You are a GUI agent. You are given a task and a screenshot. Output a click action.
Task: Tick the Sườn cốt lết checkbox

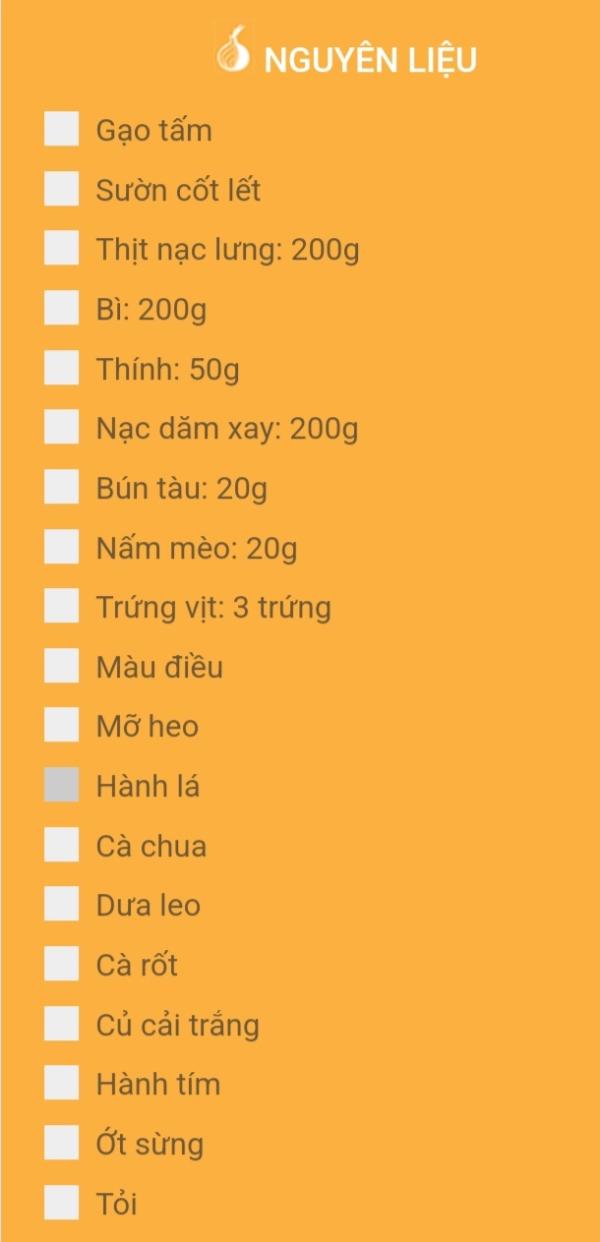[x=61, y=189]
